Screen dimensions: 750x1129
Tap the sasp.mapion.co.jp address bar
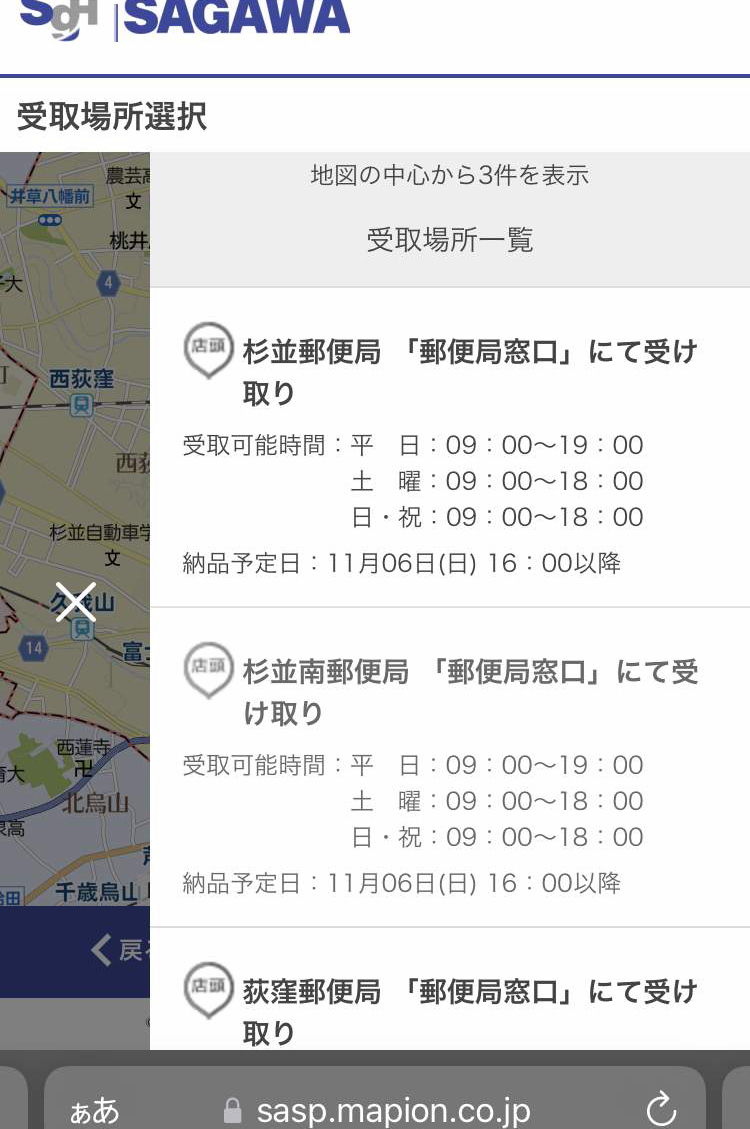point(392,1110)
